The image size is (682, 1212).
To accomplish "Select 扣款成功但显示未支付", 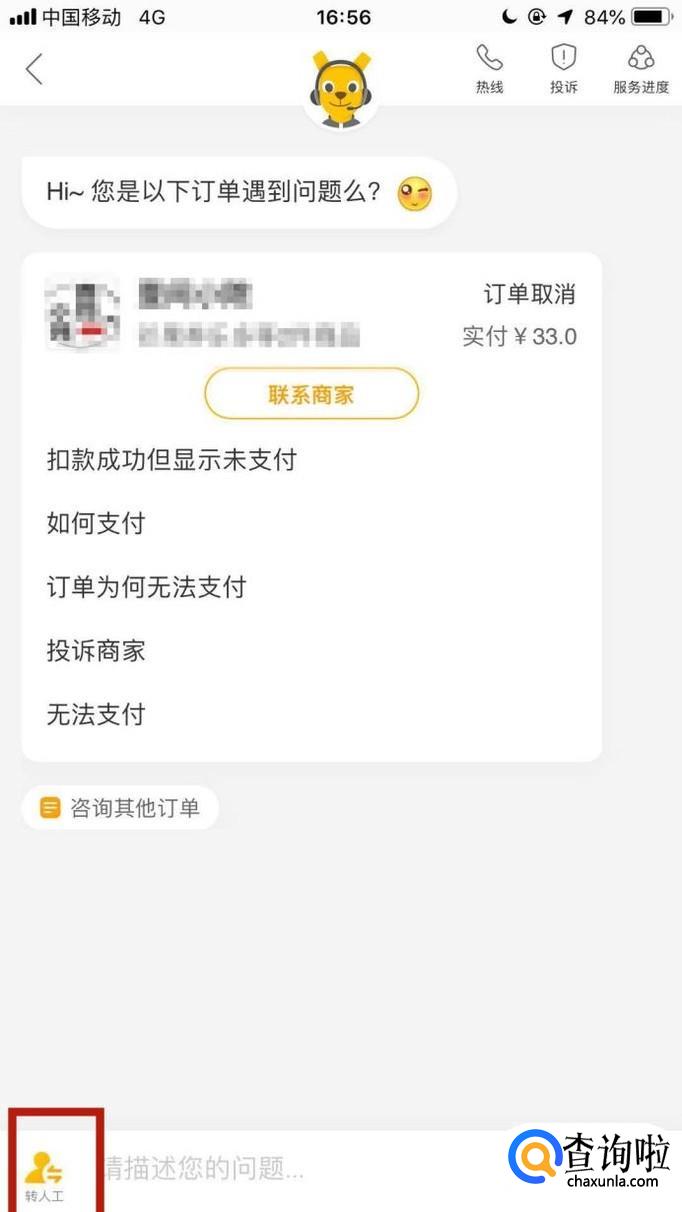I will (x=172, y=460).
